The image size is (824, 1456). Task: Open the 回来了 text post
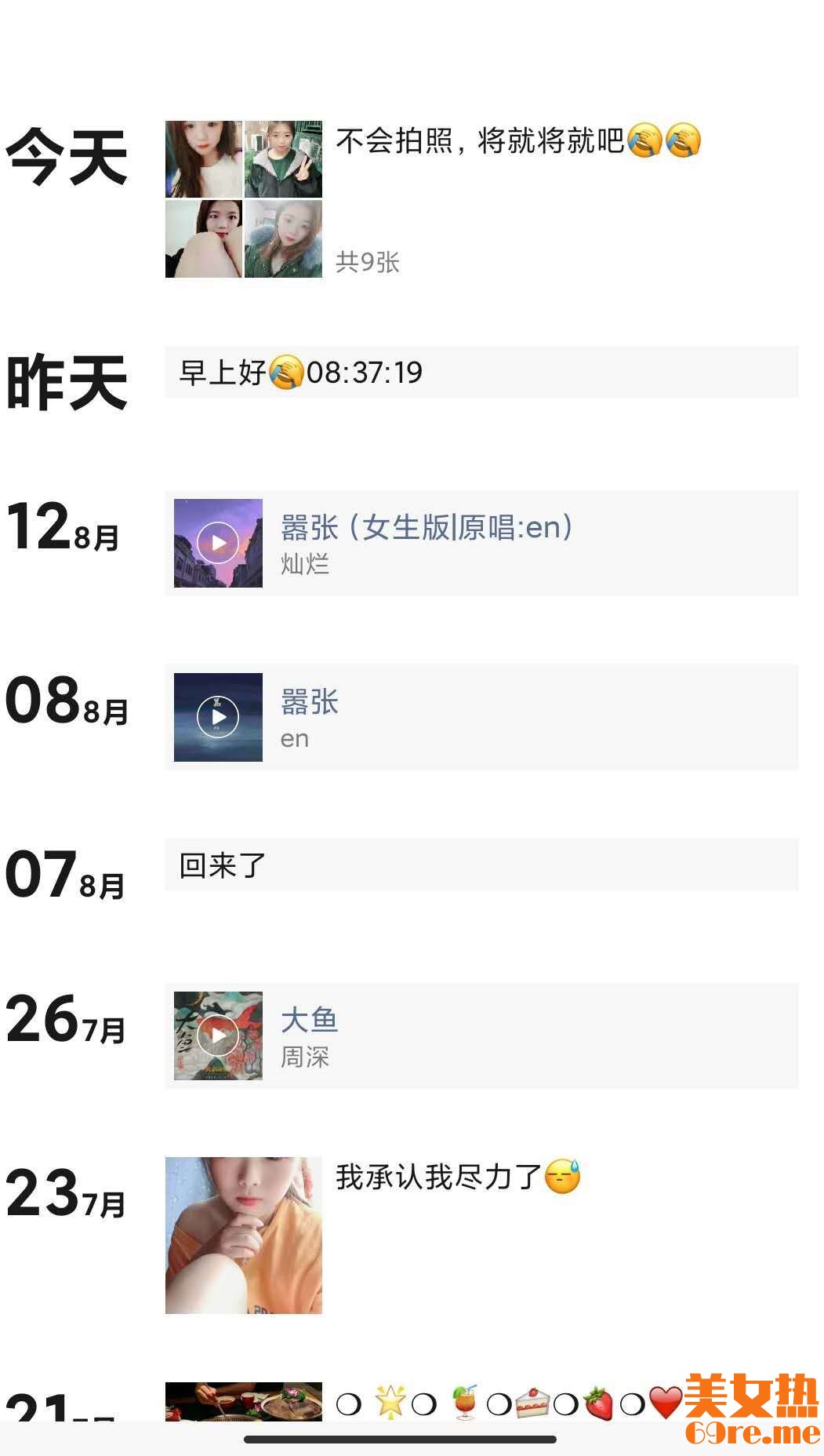click(481, 865)
